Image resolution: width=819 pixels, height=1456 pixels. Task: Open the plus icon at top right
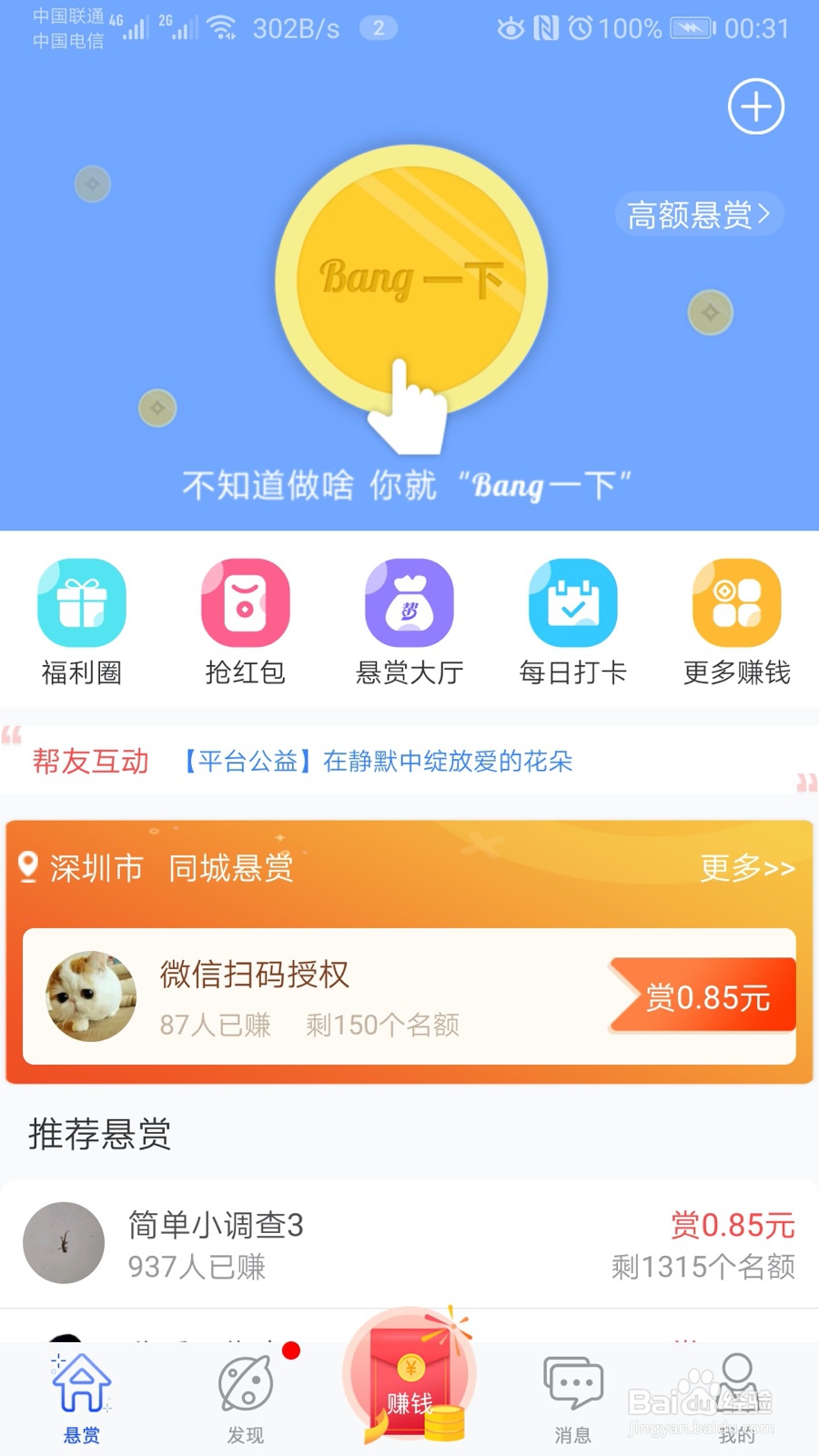[755, 106]
